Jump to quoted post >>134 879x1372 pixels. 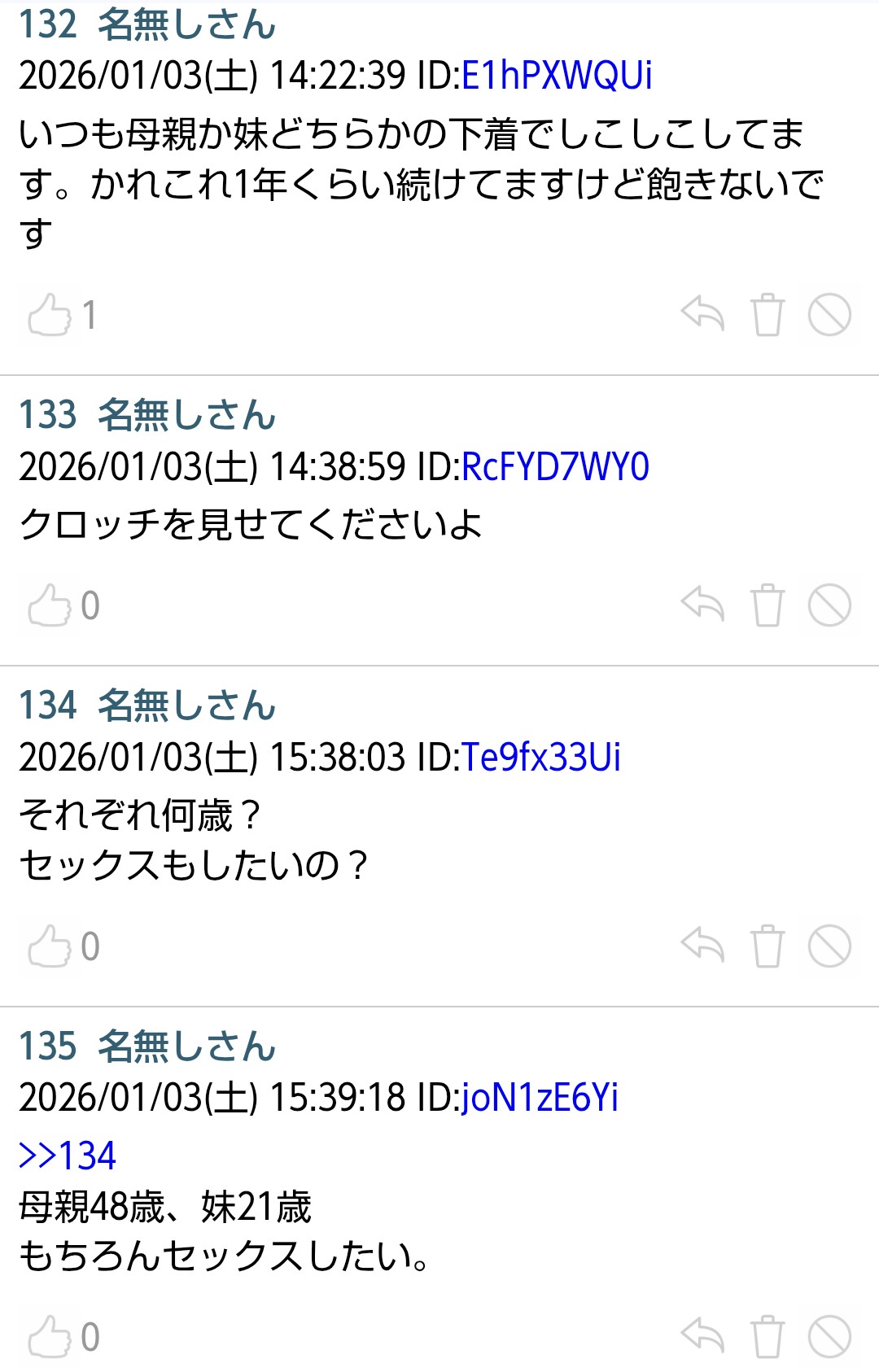click(68, 1156)
